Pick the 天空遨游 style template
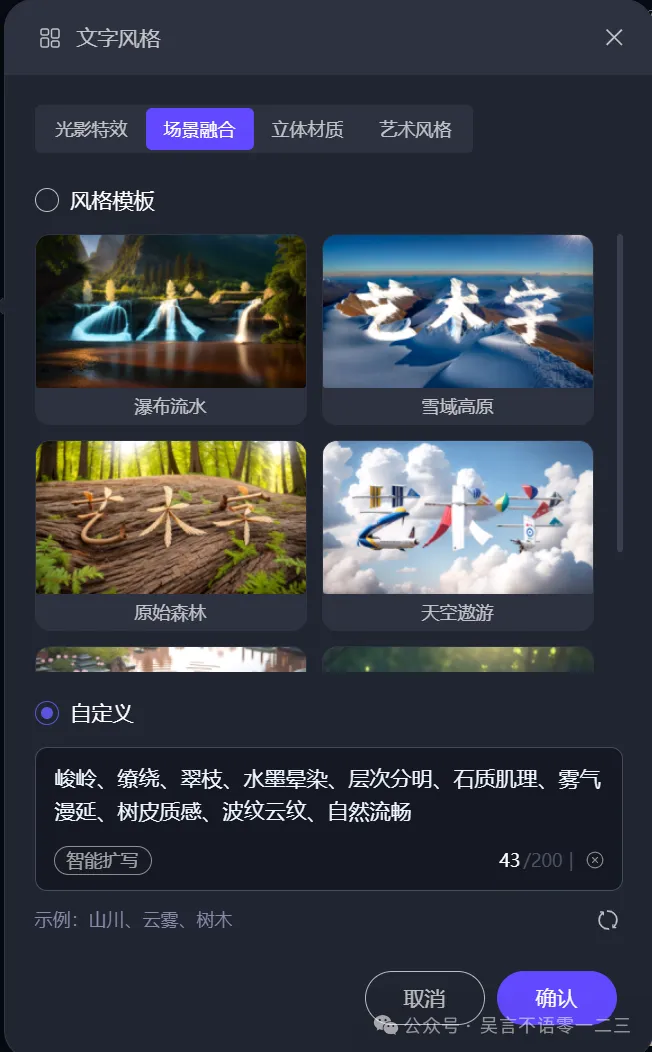This screenshot has height=1052, width=652. (x=458, y=535)
